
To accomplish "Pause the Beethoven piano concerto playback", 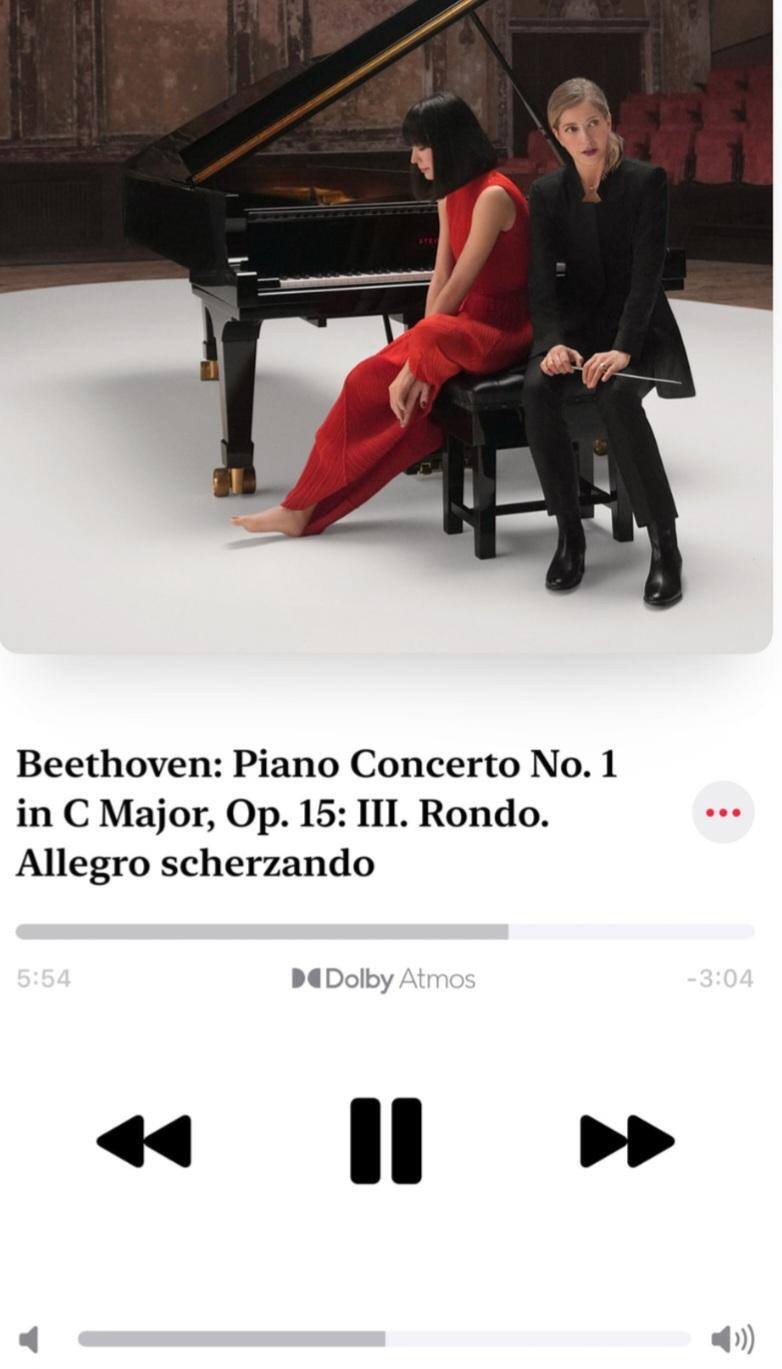I will pyautogui.click(x=386, y=1140).
